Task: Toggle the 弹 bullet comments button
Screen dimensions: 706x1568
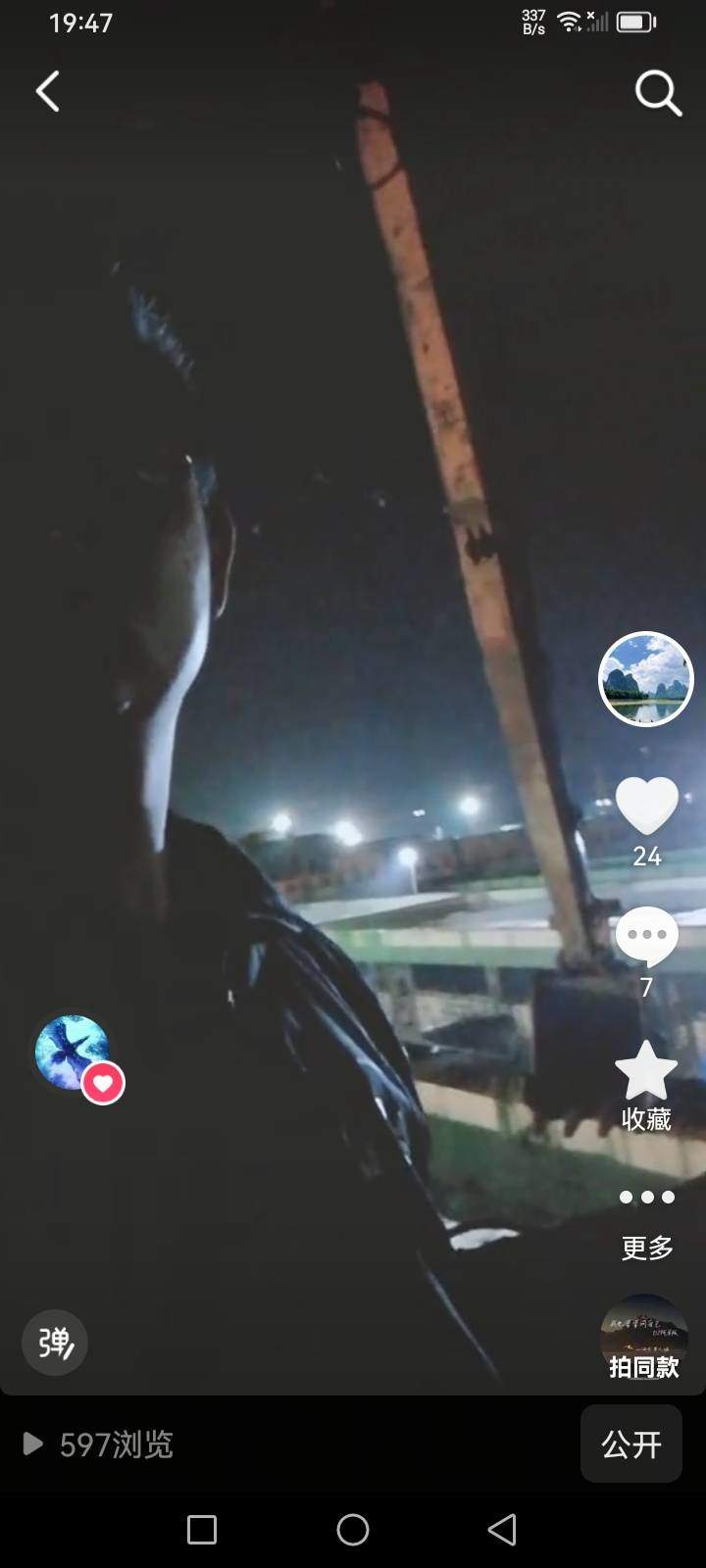Action: pyautogui.click(x=55, y=1343)
